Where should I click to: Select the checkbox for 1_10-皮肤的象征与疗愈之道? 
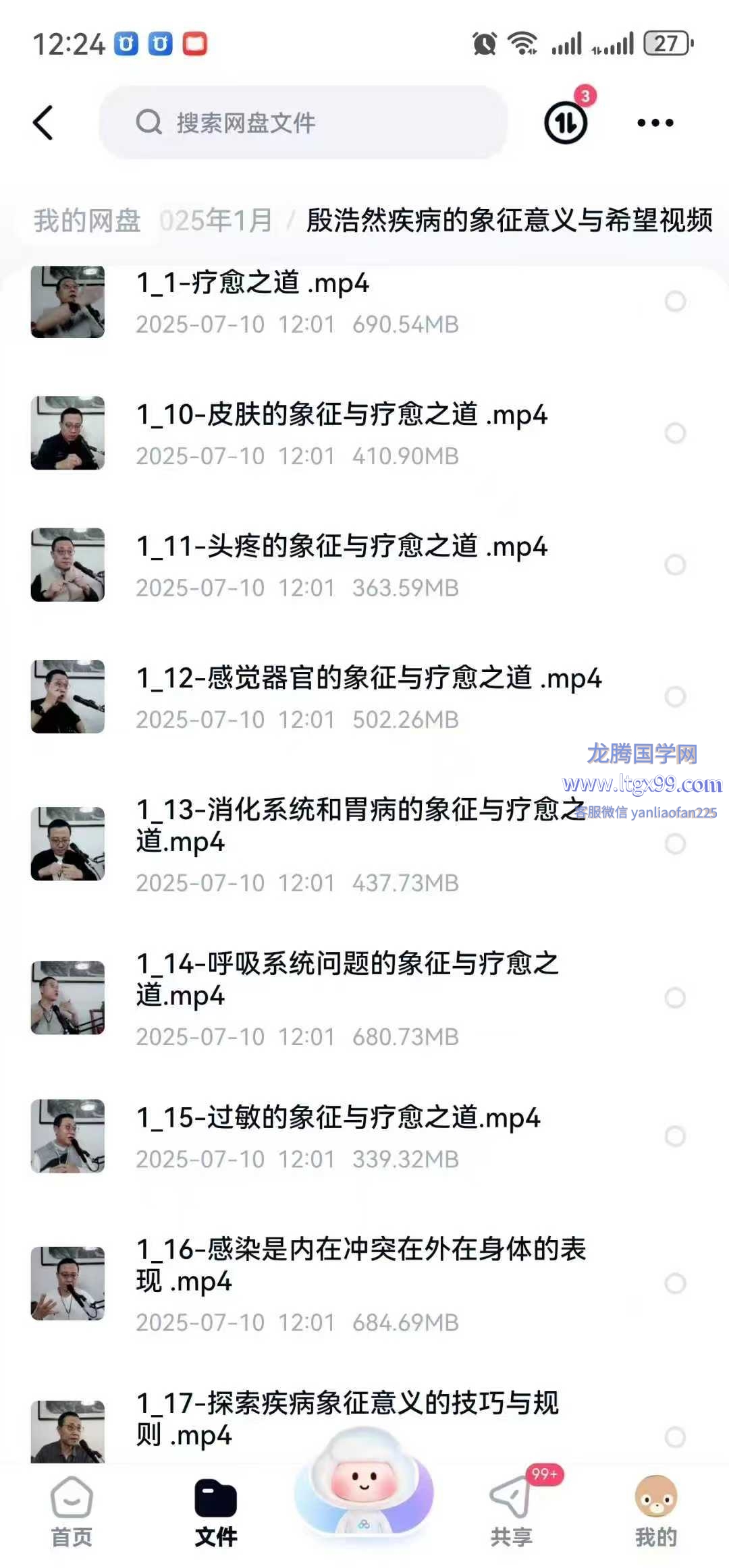coord(675,433)
